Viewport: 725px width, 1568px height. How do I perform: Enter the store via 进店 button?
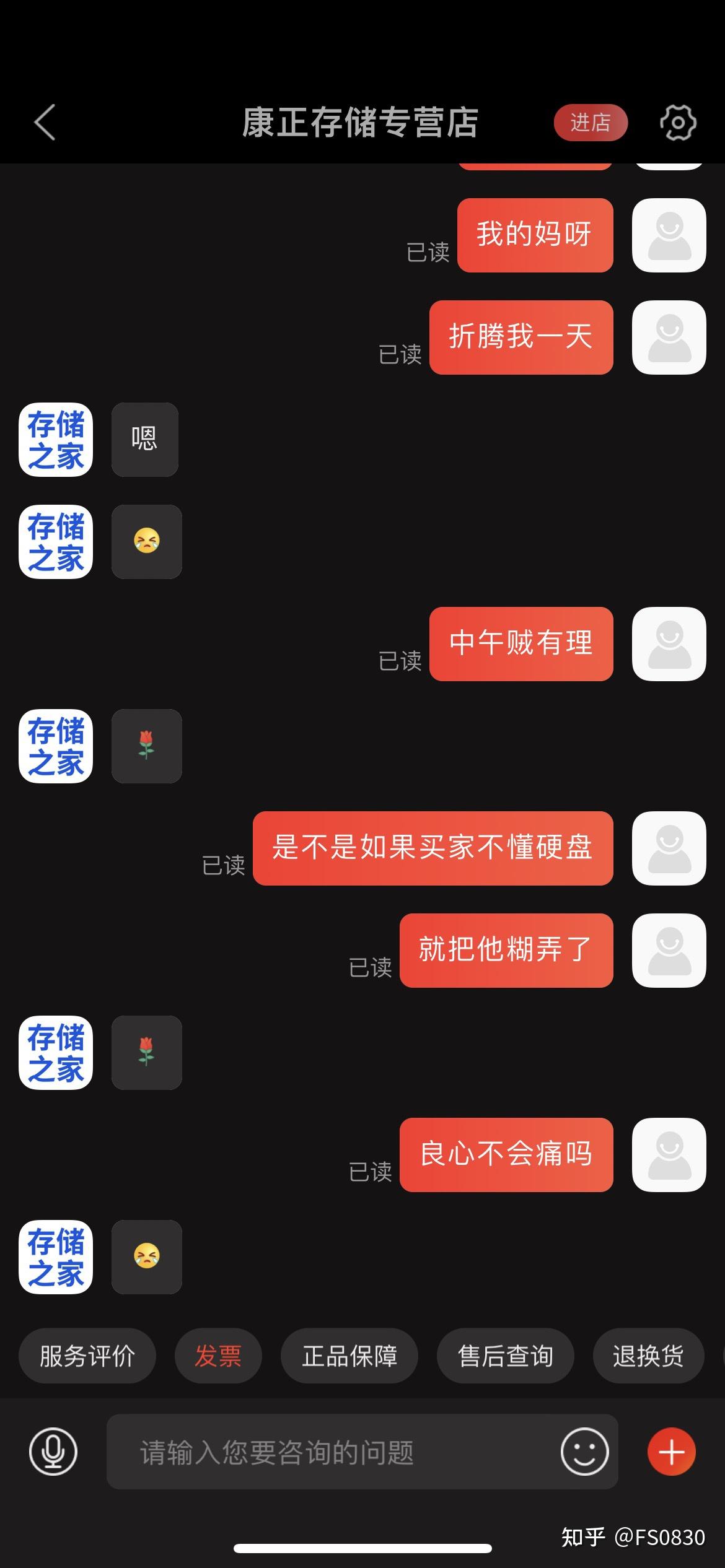click(x=591, y=123)
